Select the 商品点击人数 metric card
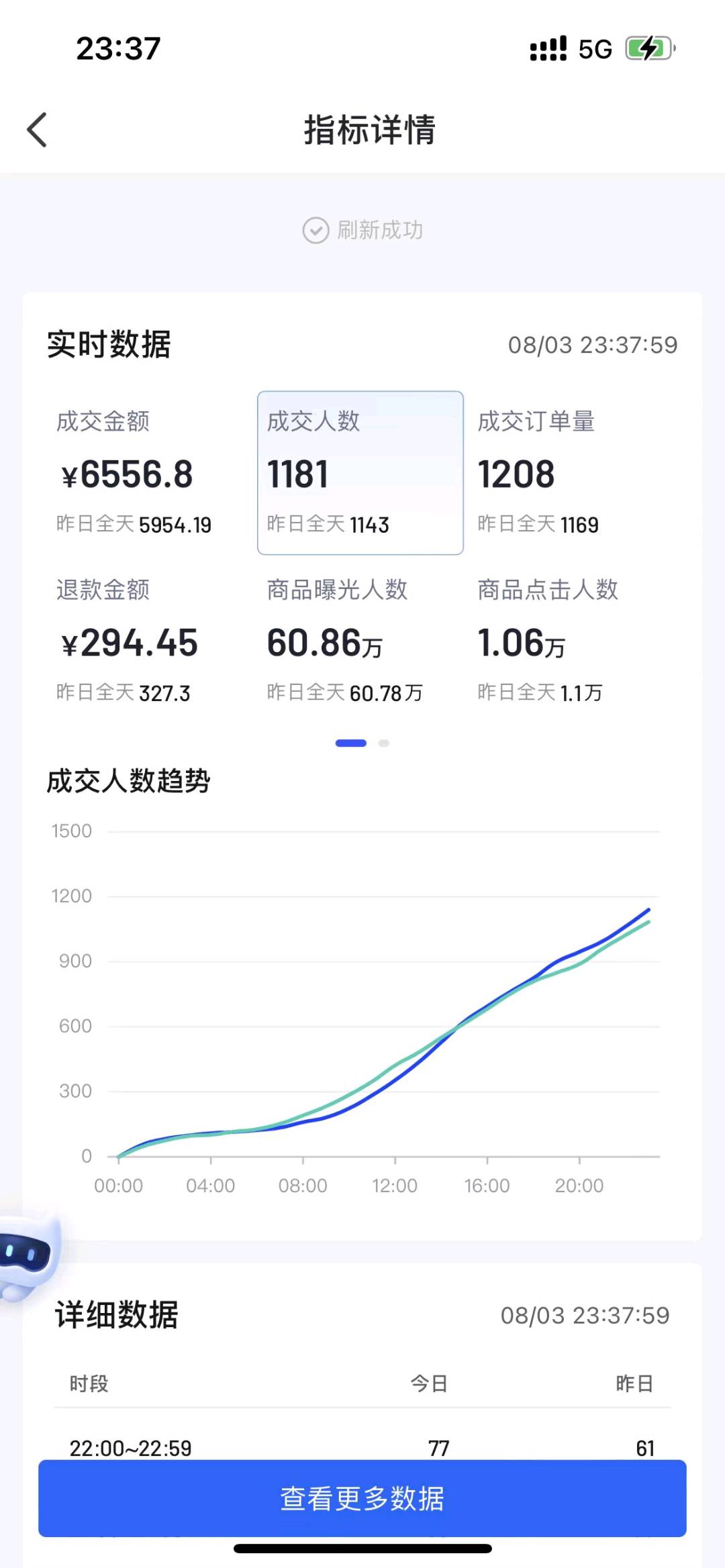 tap(564, 641)
